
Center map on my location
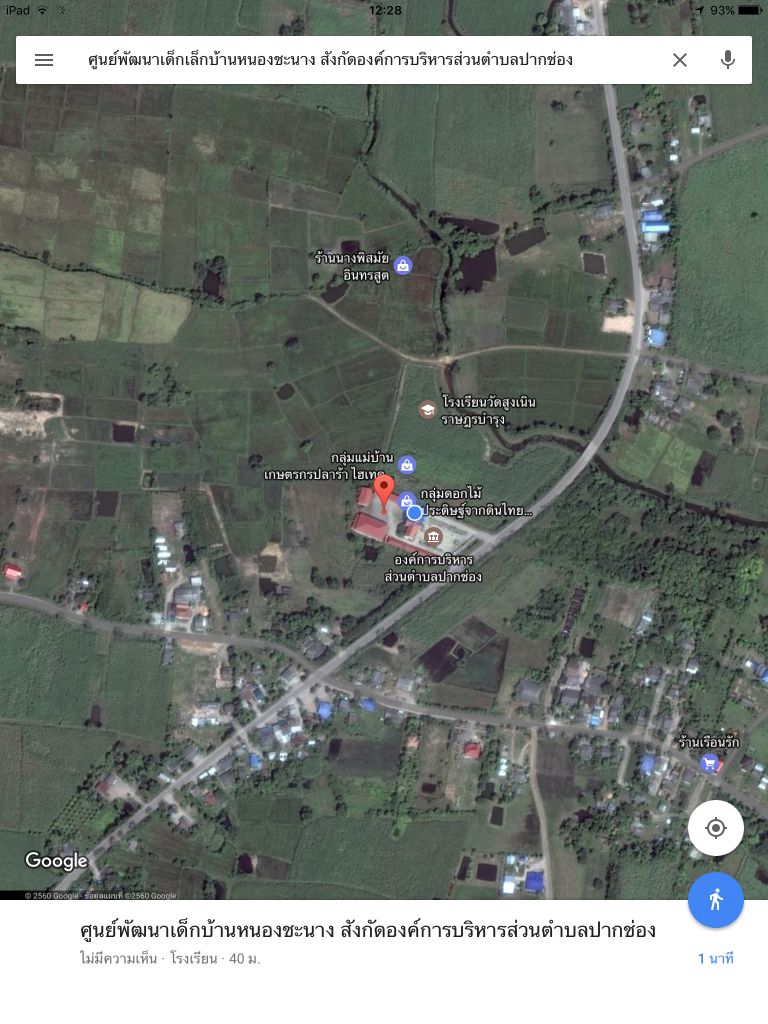click(x=715, y=828)
